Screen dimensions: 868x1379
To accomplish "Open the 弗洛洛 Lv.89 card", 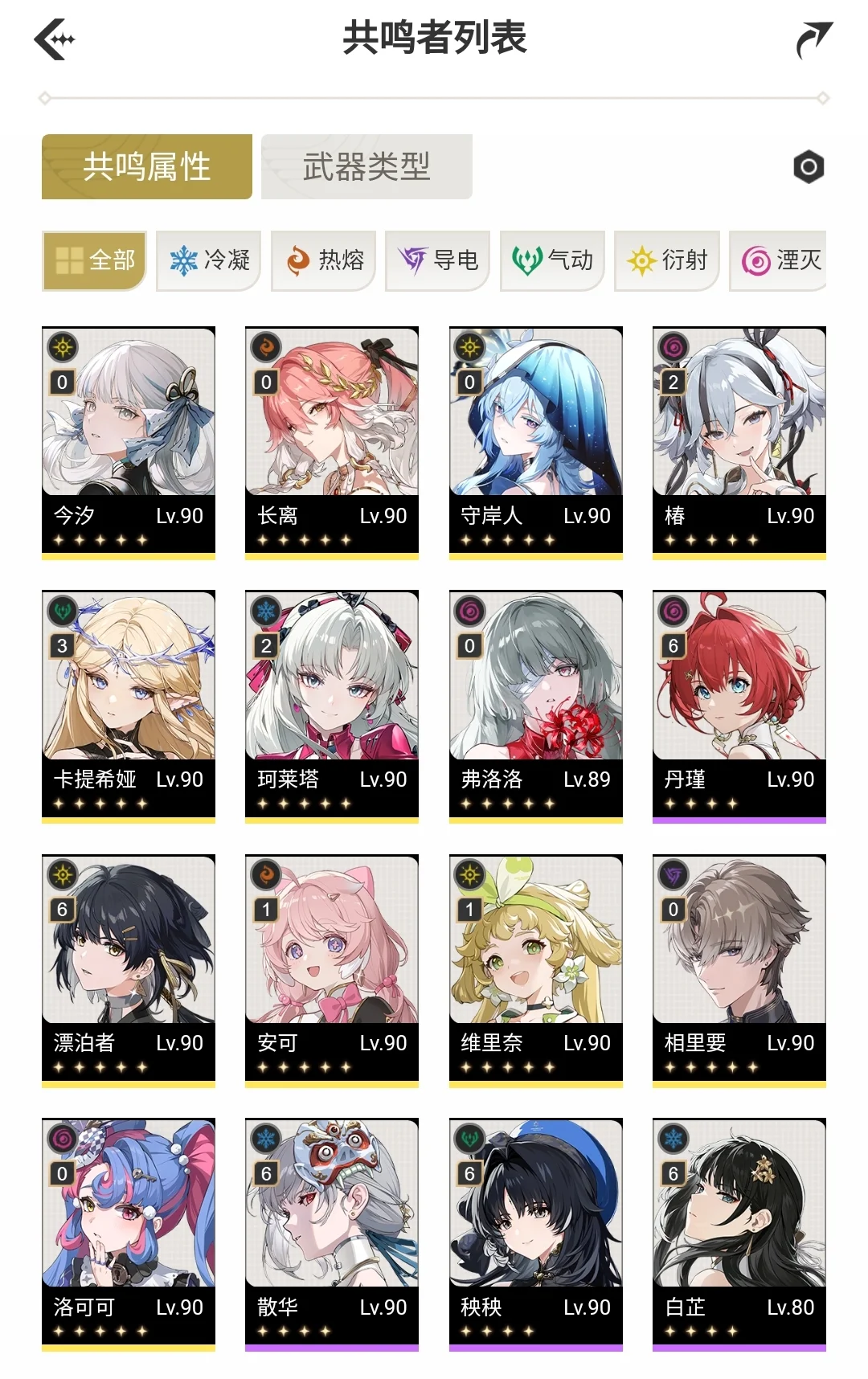I will [x=536, y=706].
